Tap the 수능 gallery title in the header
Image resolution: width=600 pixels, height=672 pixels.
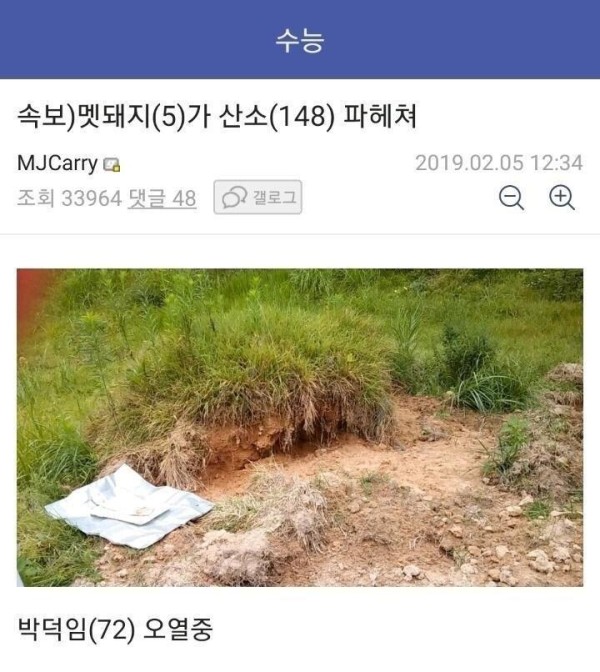[x=300, y=42]
